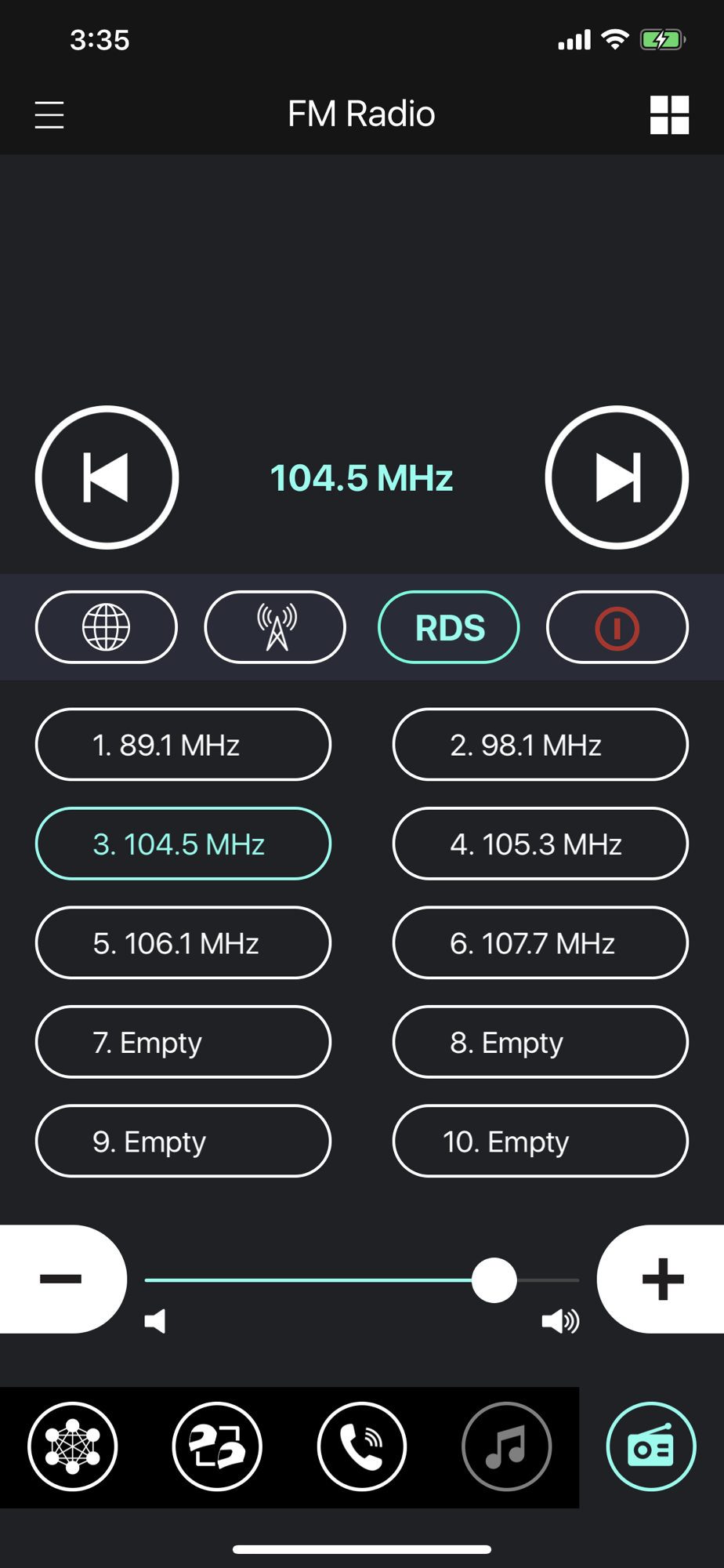
Task: Tune to preset 4. 105.3 MHz
Action: [541, 844]
